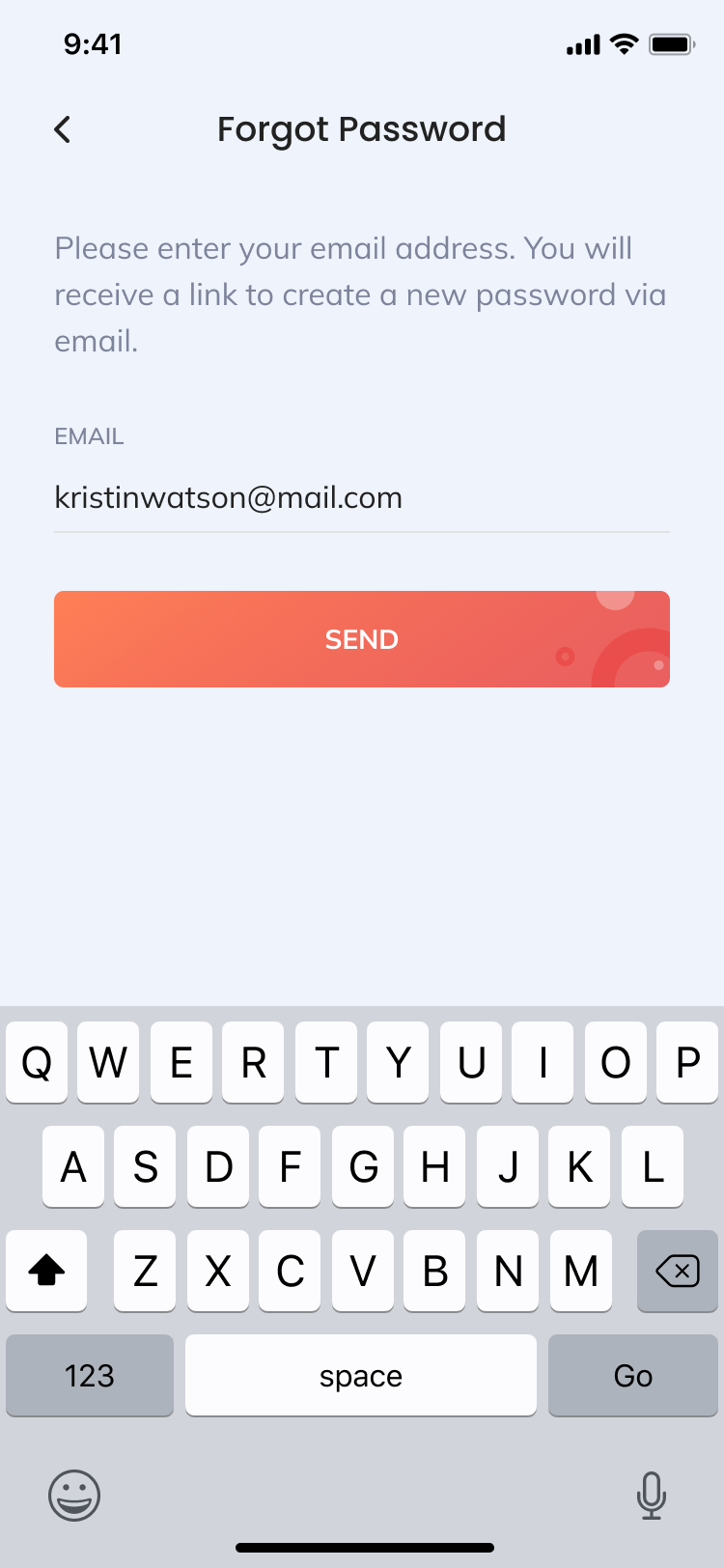Start voice dictation with the microphone

point(652,1496)
